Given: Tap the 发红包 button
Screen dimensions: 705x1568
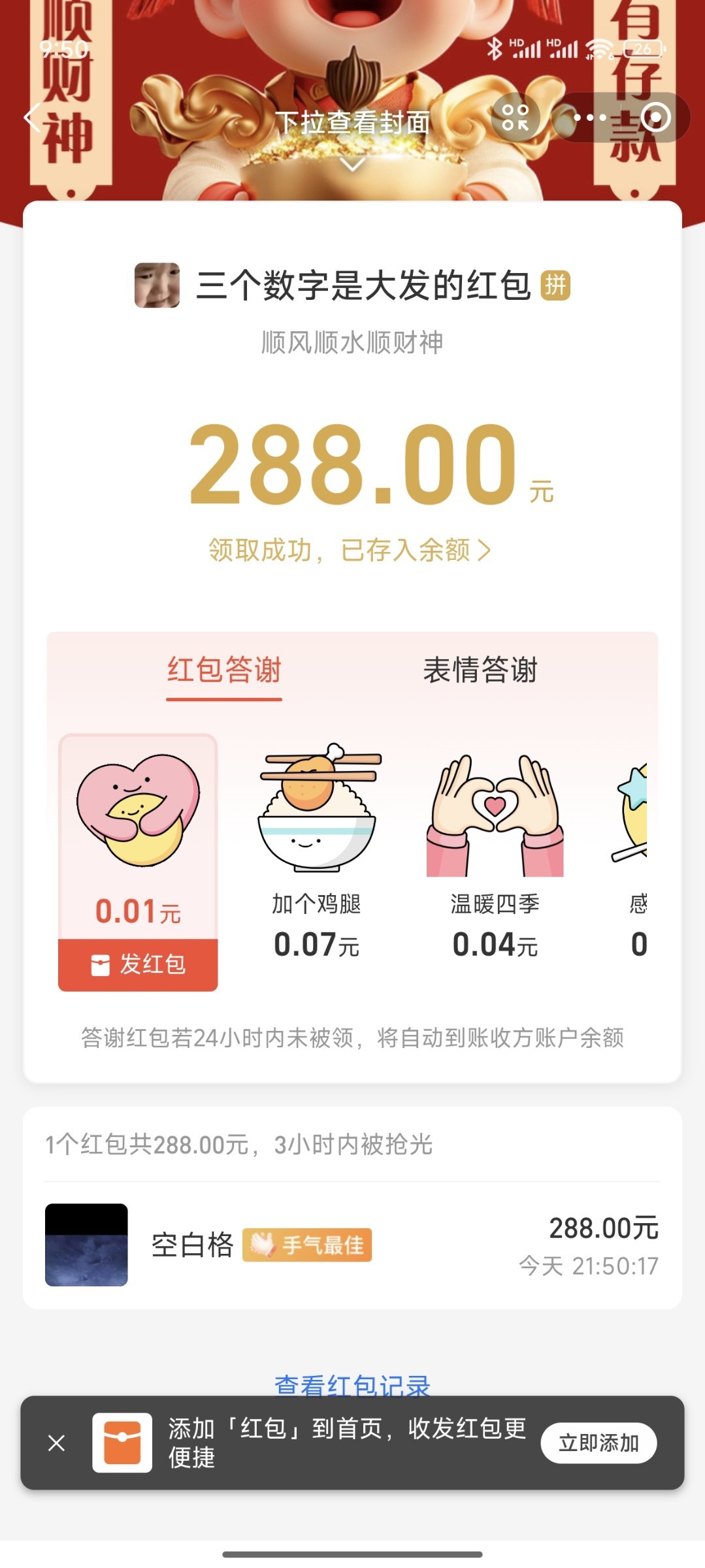Looking at the screenshot, I should point(138,964).
